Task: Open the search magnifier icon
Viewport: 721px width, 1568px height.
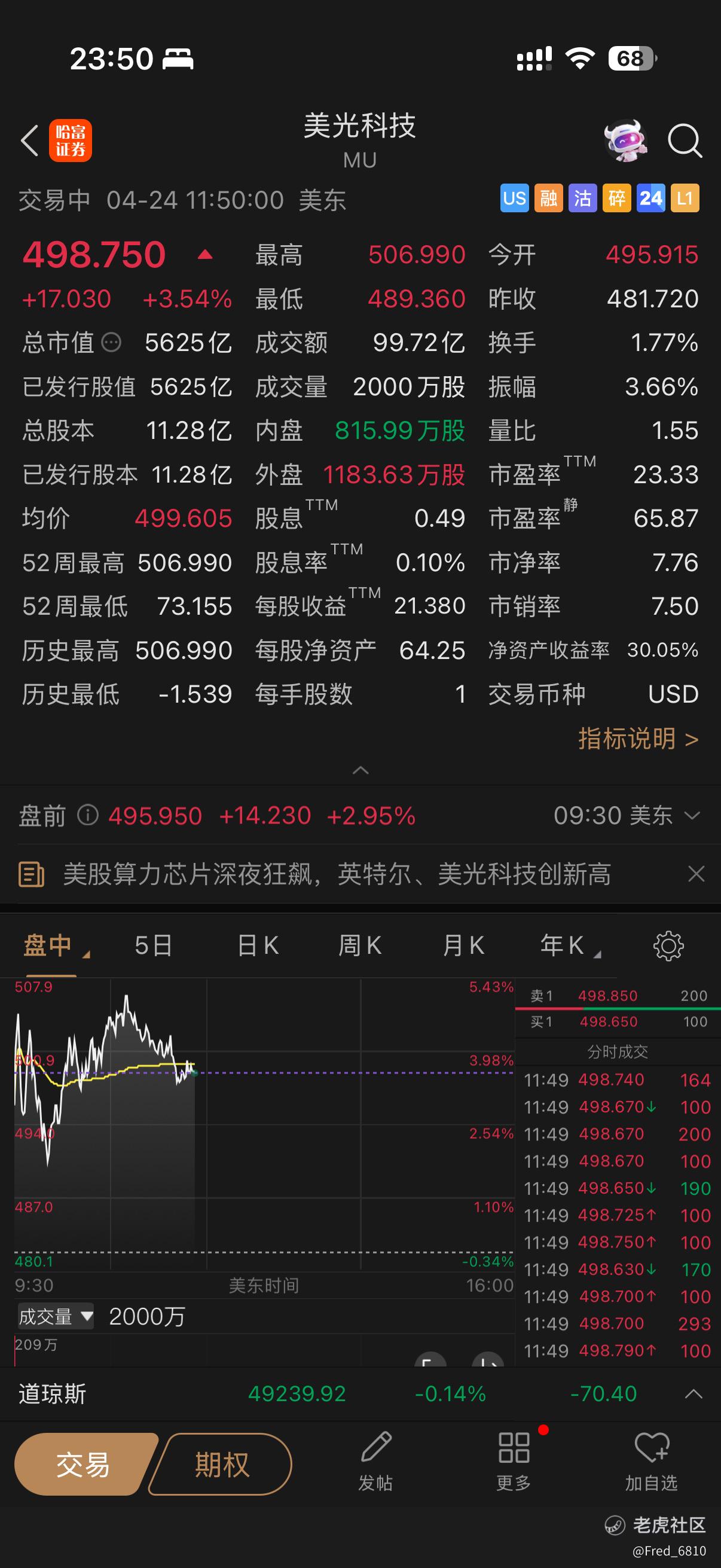Action: (685, 141)
